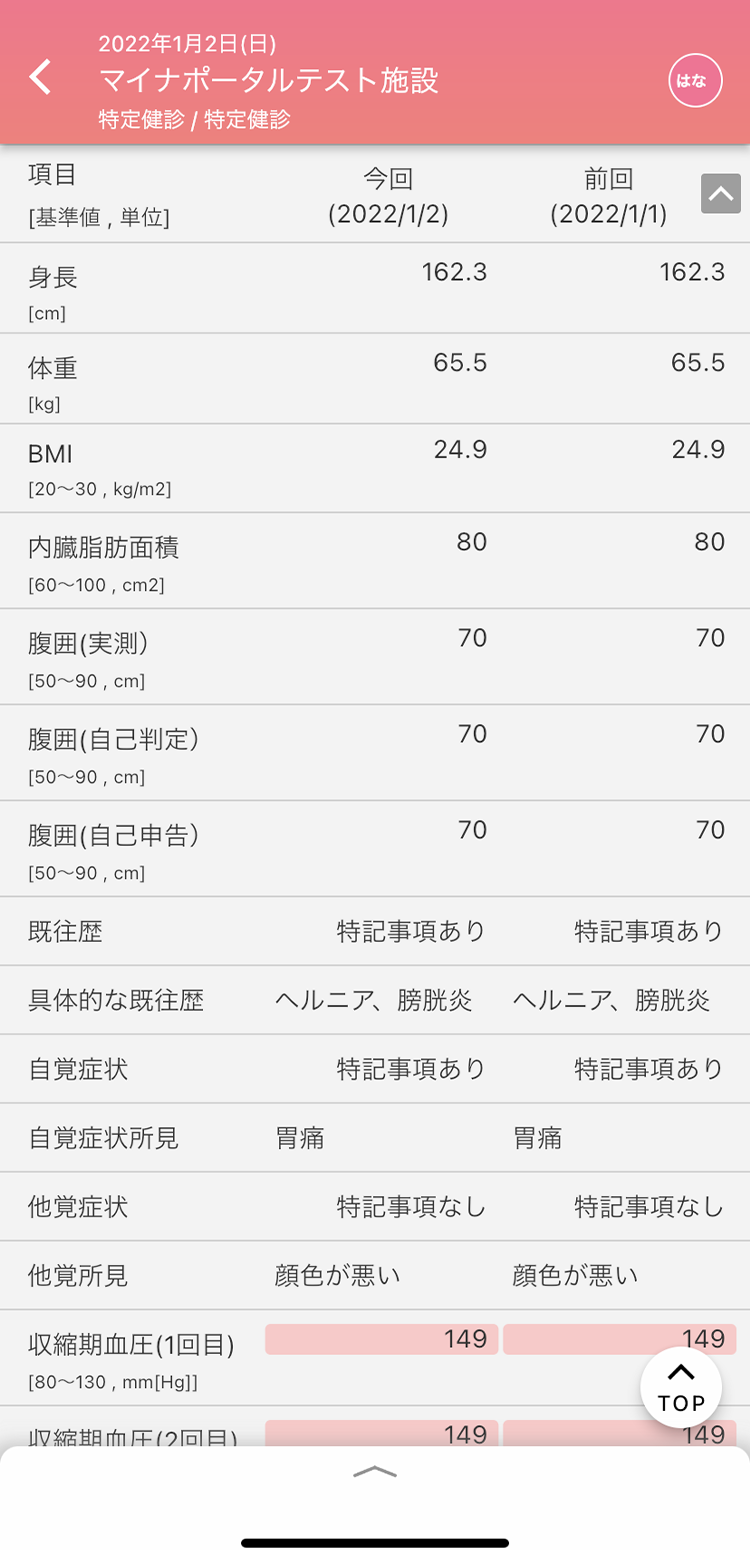This screenshot has height=1550, width=750.
Task: Expand the bottom sheet handle
Action: pyautogui.click(x=375, y=1471)
